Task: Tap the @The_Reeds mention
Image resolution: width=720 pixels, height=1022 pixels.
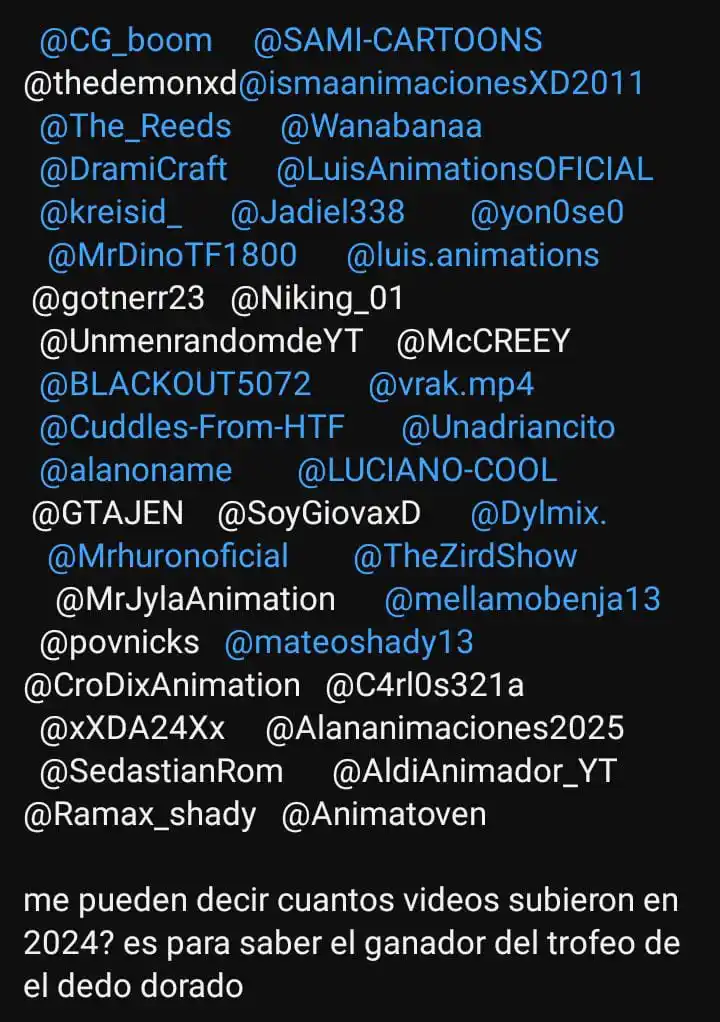Action: (135, 127)
